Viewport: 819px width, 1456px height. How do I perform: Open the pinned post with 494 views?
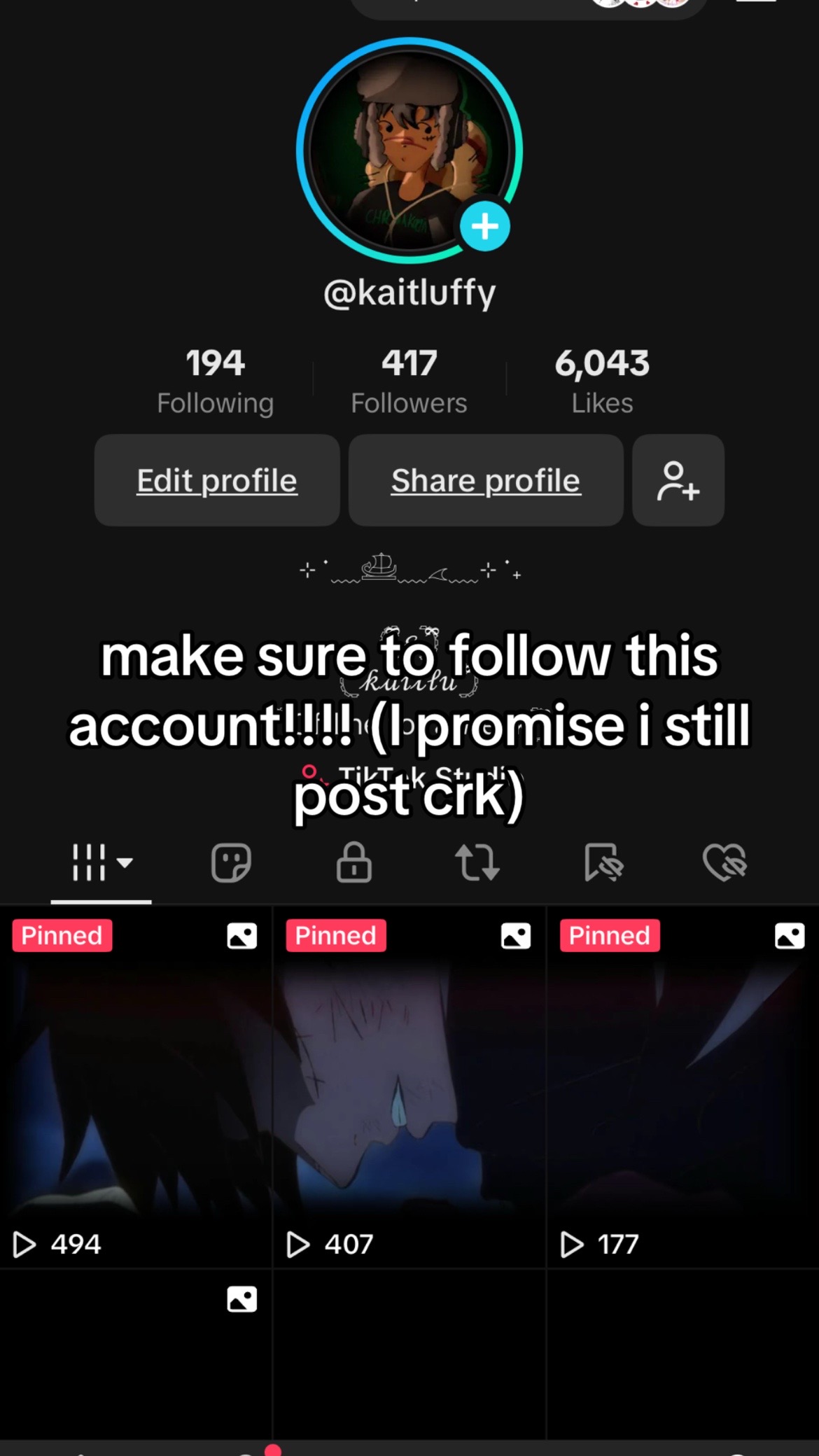[136, 1085]
